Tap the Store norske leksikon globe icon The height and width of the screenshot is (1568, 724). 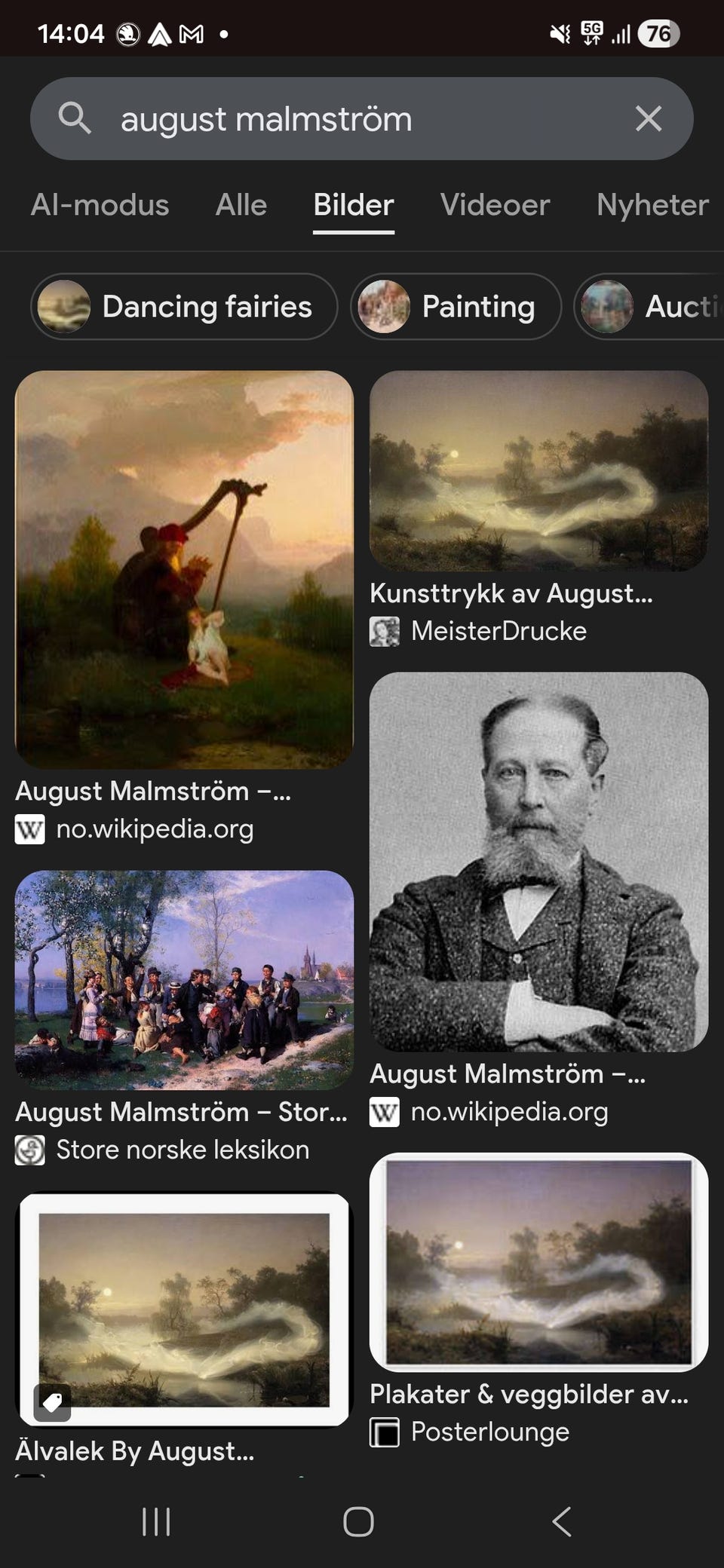click(29, 1150)
